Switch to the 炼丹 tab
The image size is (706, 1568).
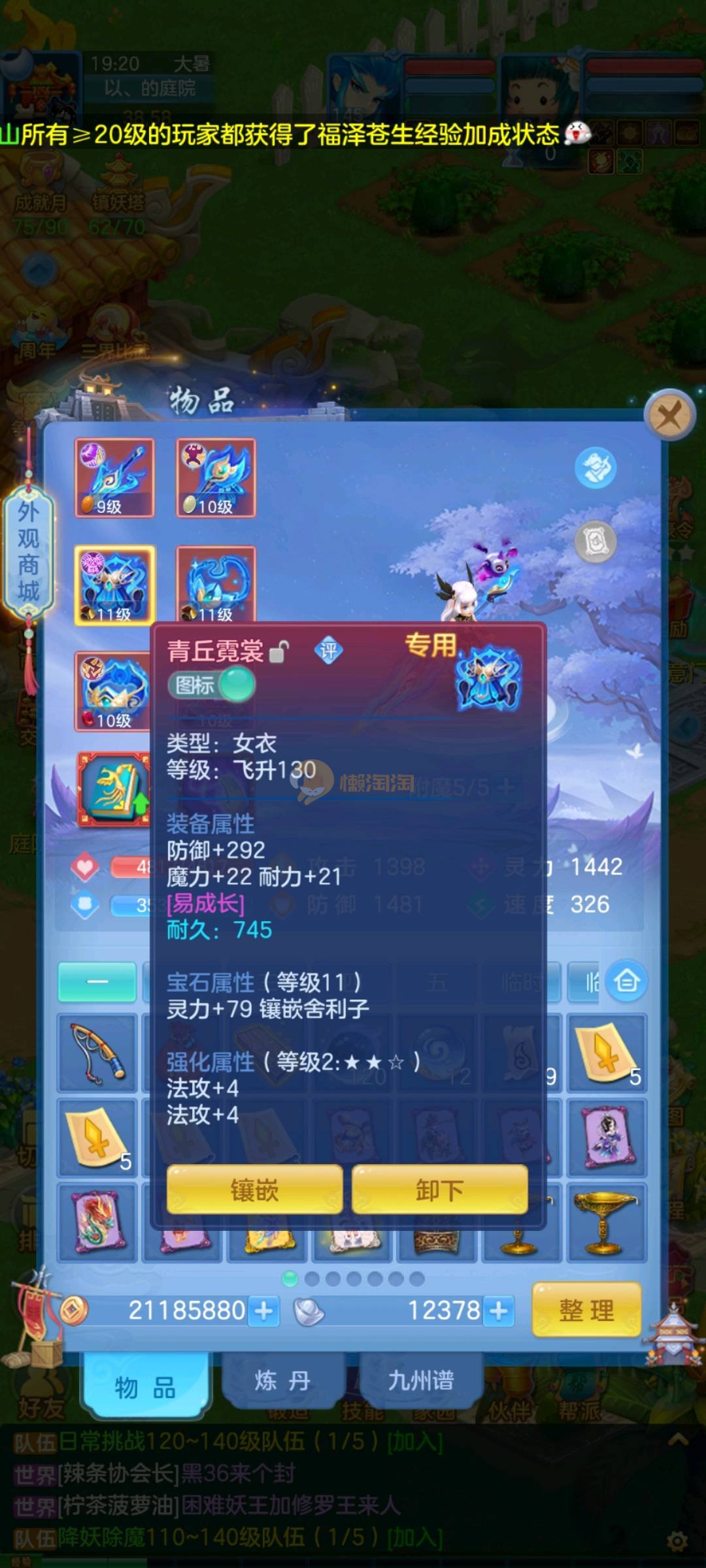(x=282, y=1380)
